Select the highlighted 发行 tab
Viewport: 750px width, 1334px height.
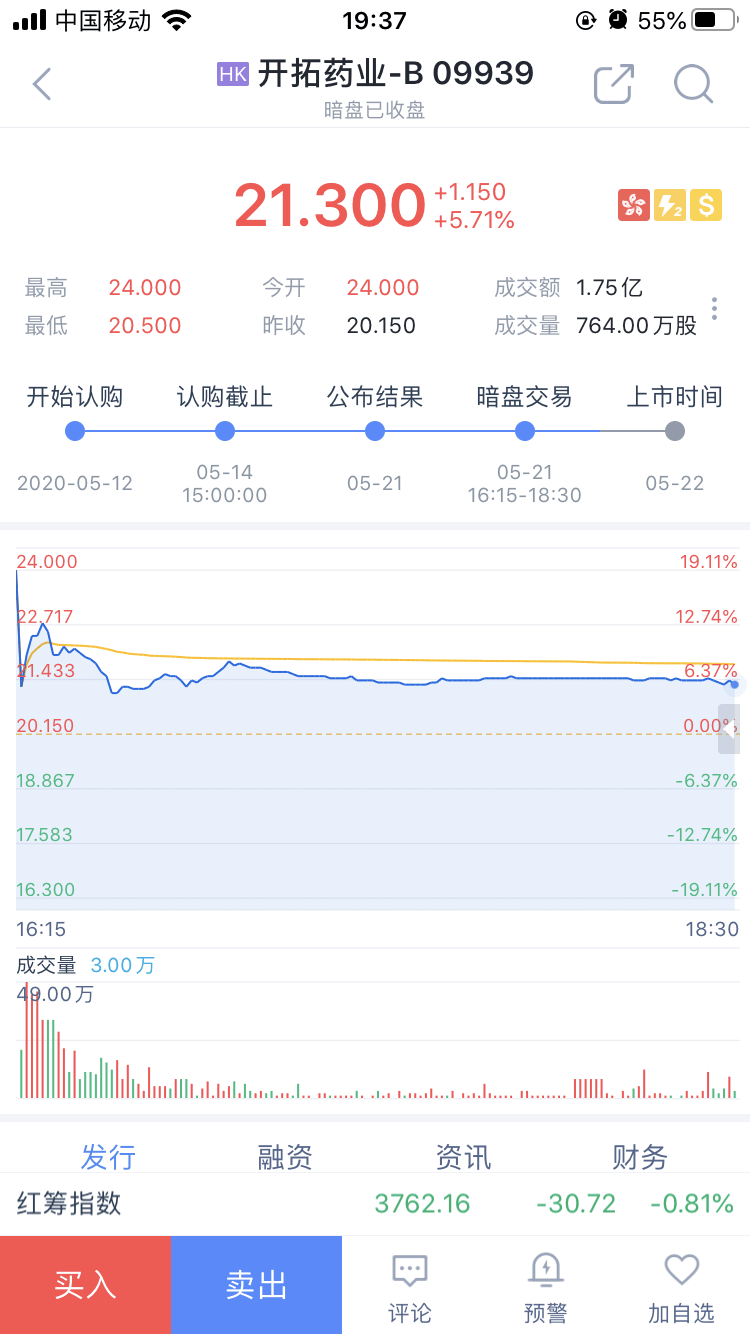[109, 1157]
